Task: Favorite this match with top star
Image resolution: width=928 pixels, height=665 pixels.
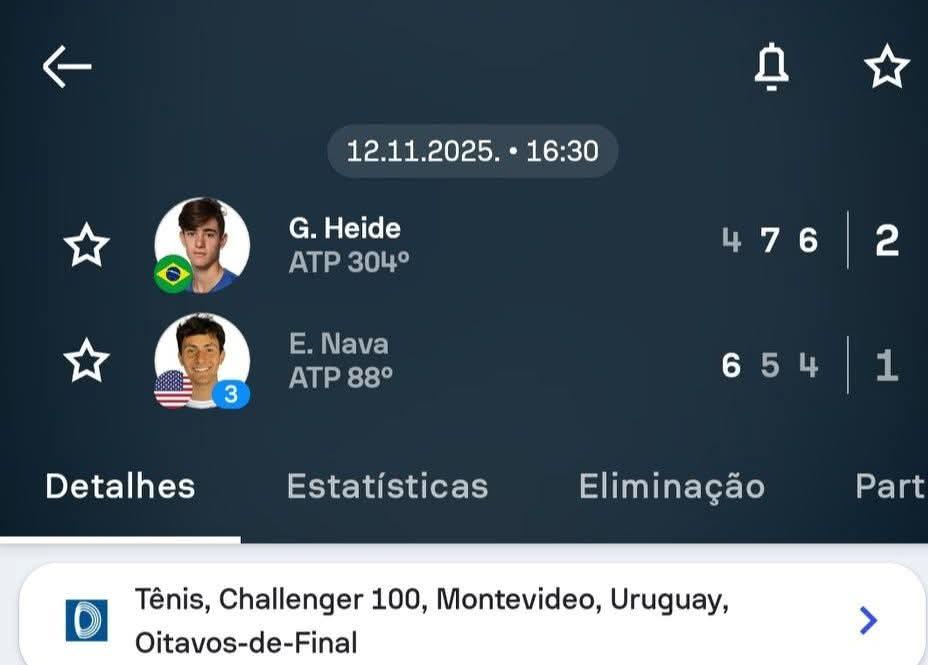Action: 886,67
